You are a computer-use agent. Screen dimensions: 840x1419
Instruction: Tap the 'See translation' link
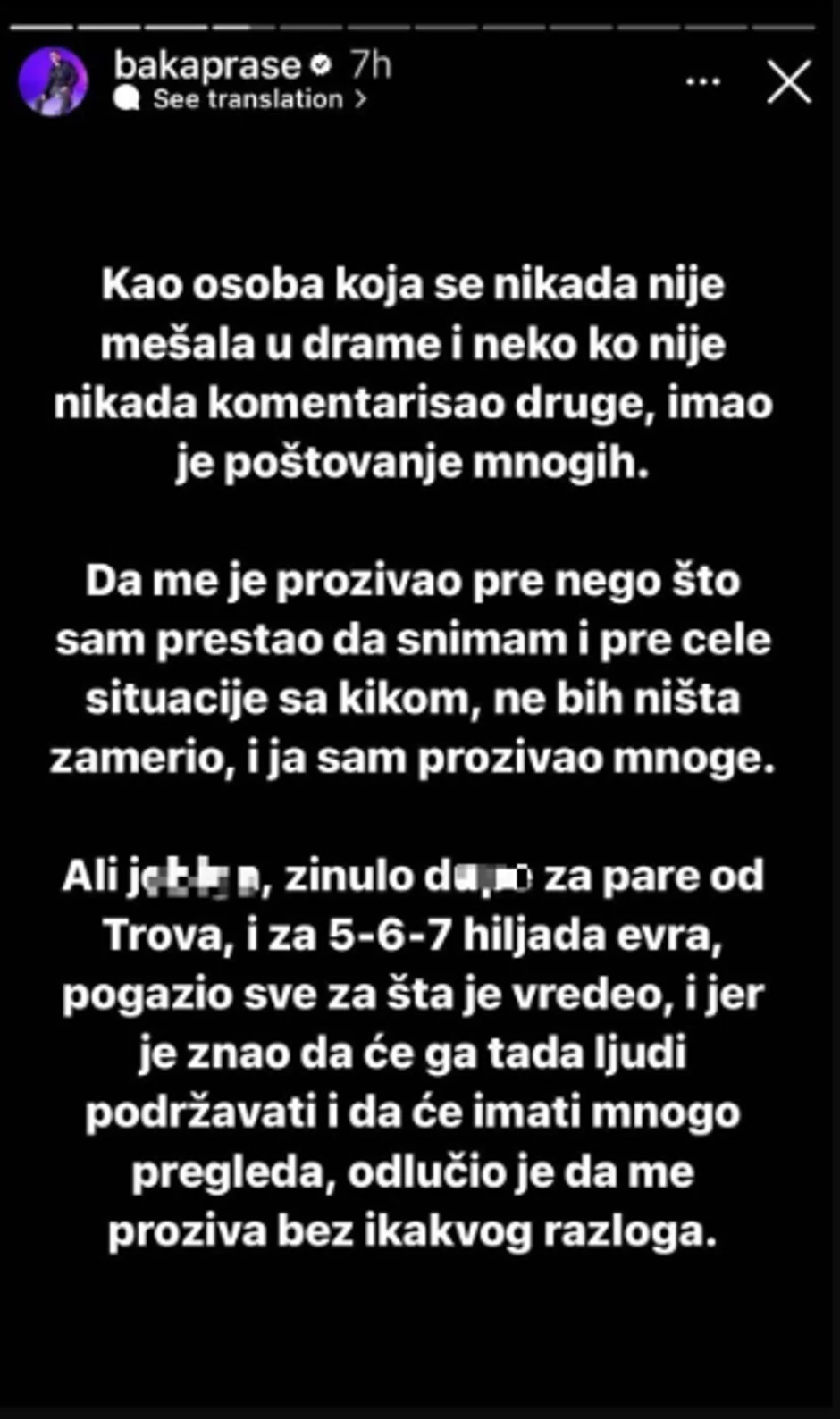248,100
